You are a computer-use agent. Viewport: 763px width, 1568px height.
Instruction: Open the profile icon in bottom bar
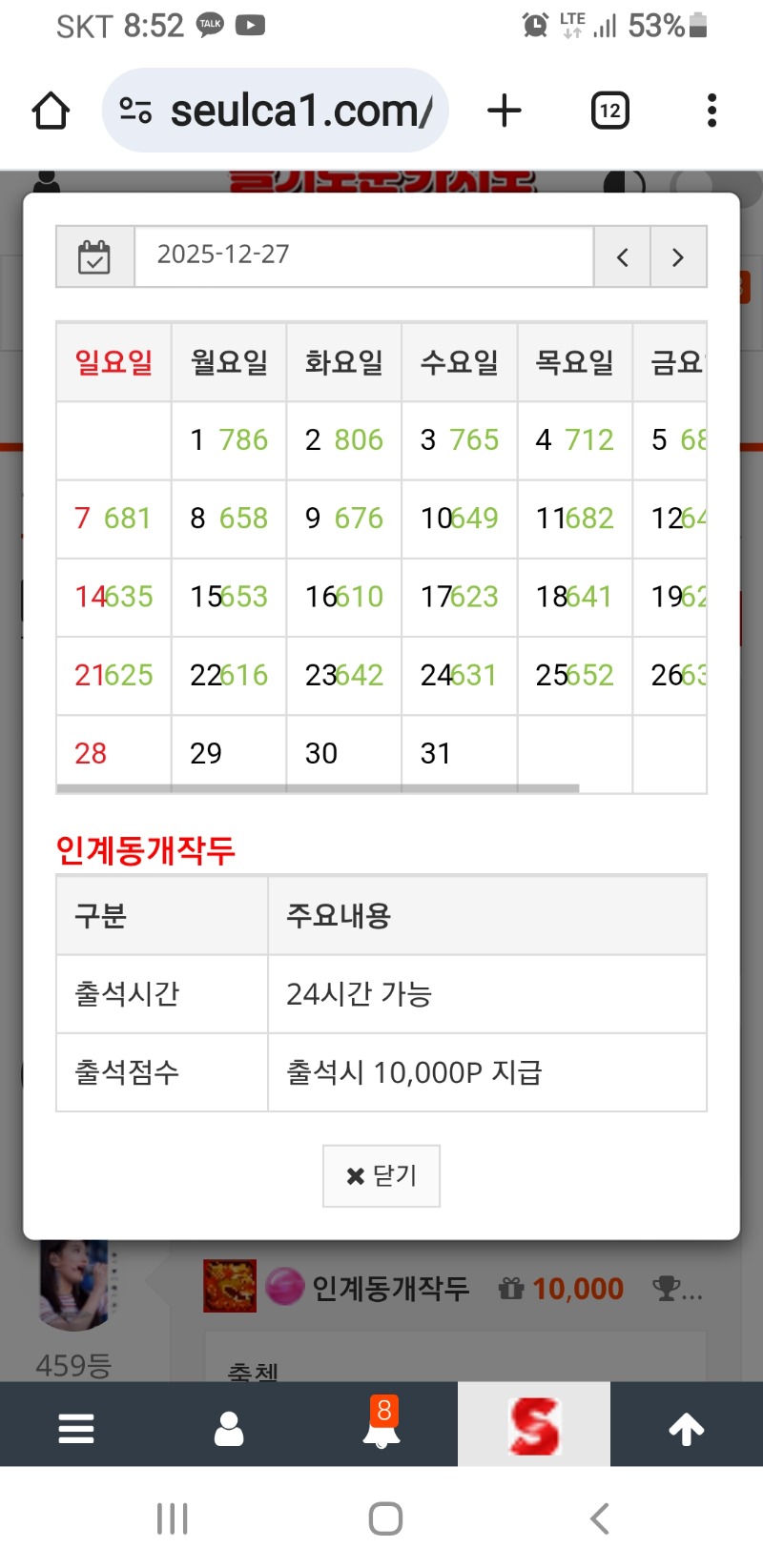[229, 1428]
